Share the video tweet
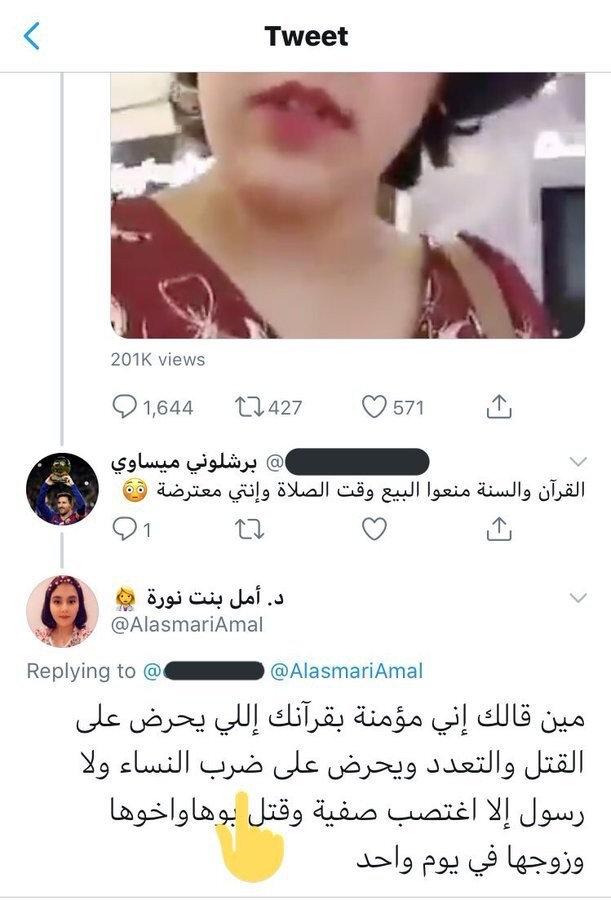The height and width of the screenshot is (900, 611). 499,407
